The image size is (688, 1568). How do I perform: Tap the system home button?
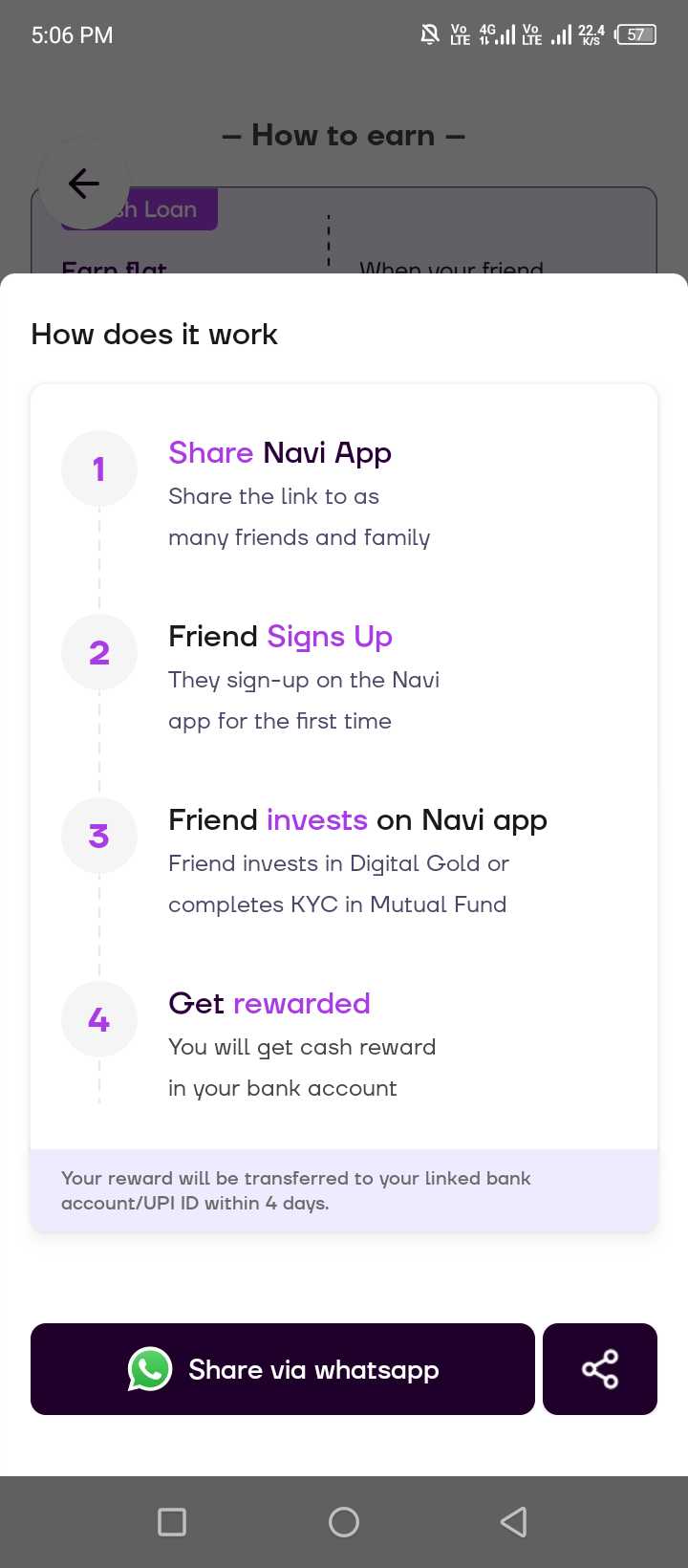344,1521
